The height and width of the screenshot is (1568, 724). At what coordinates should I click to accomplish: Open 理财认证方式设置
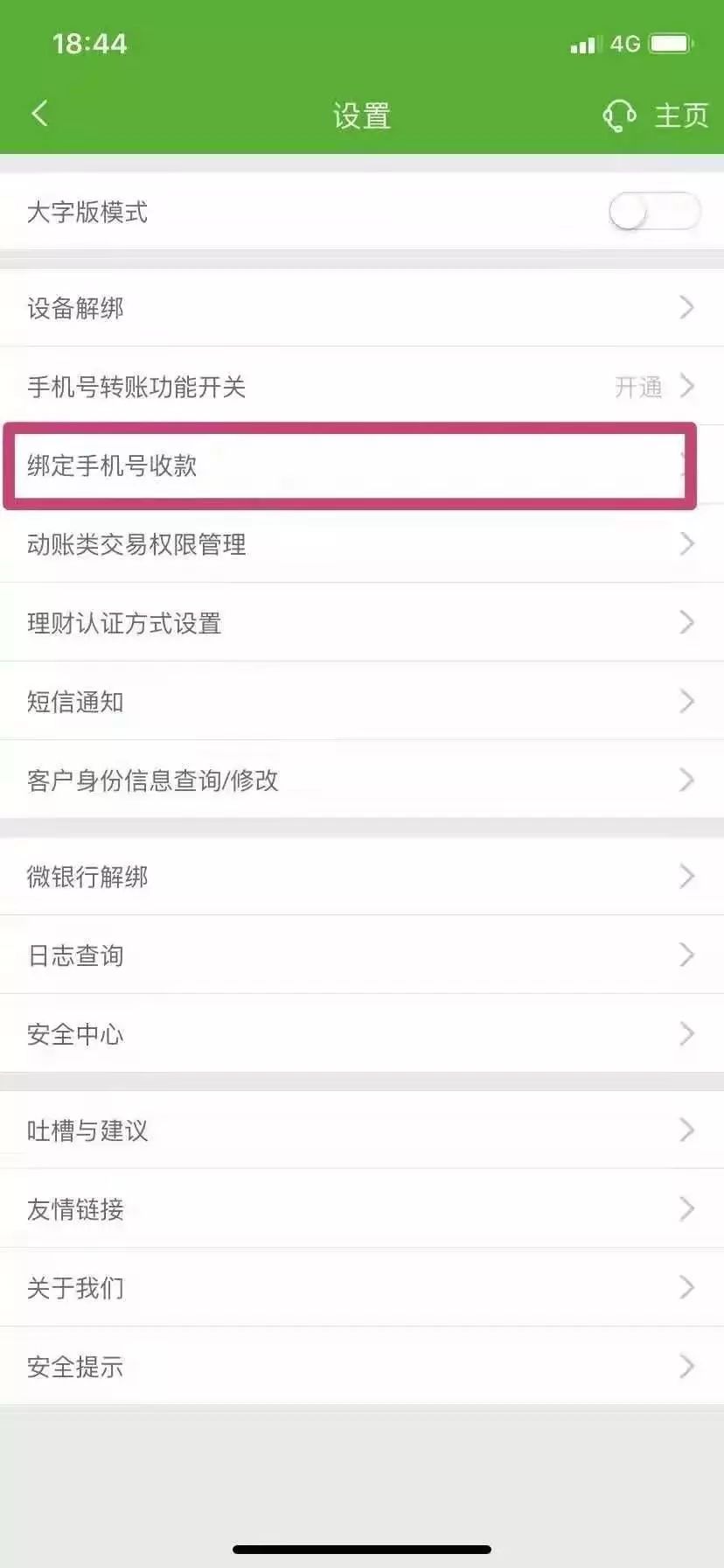pos(362,622)
